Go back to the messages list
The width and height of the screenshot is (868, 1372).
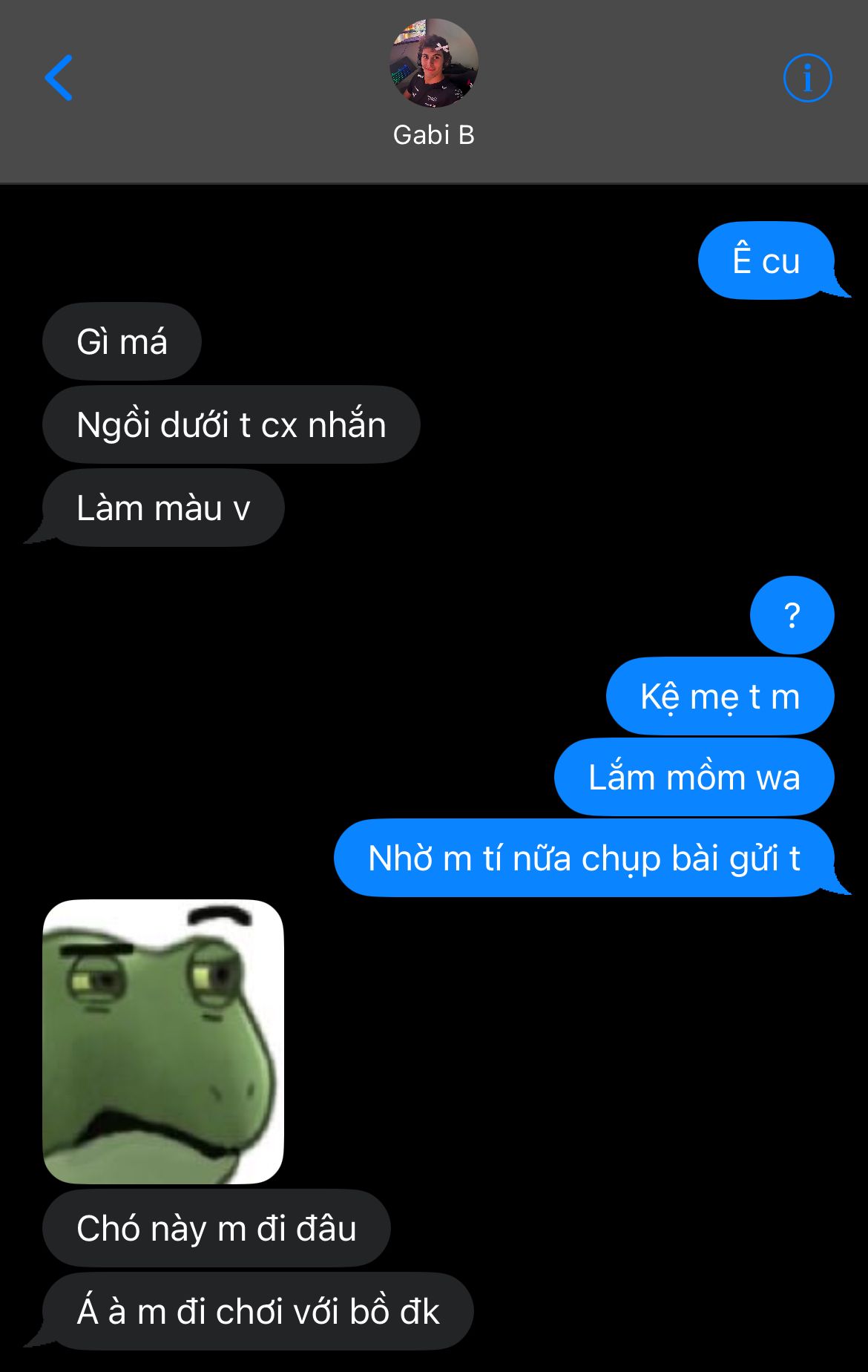click(x=59, y=78)
